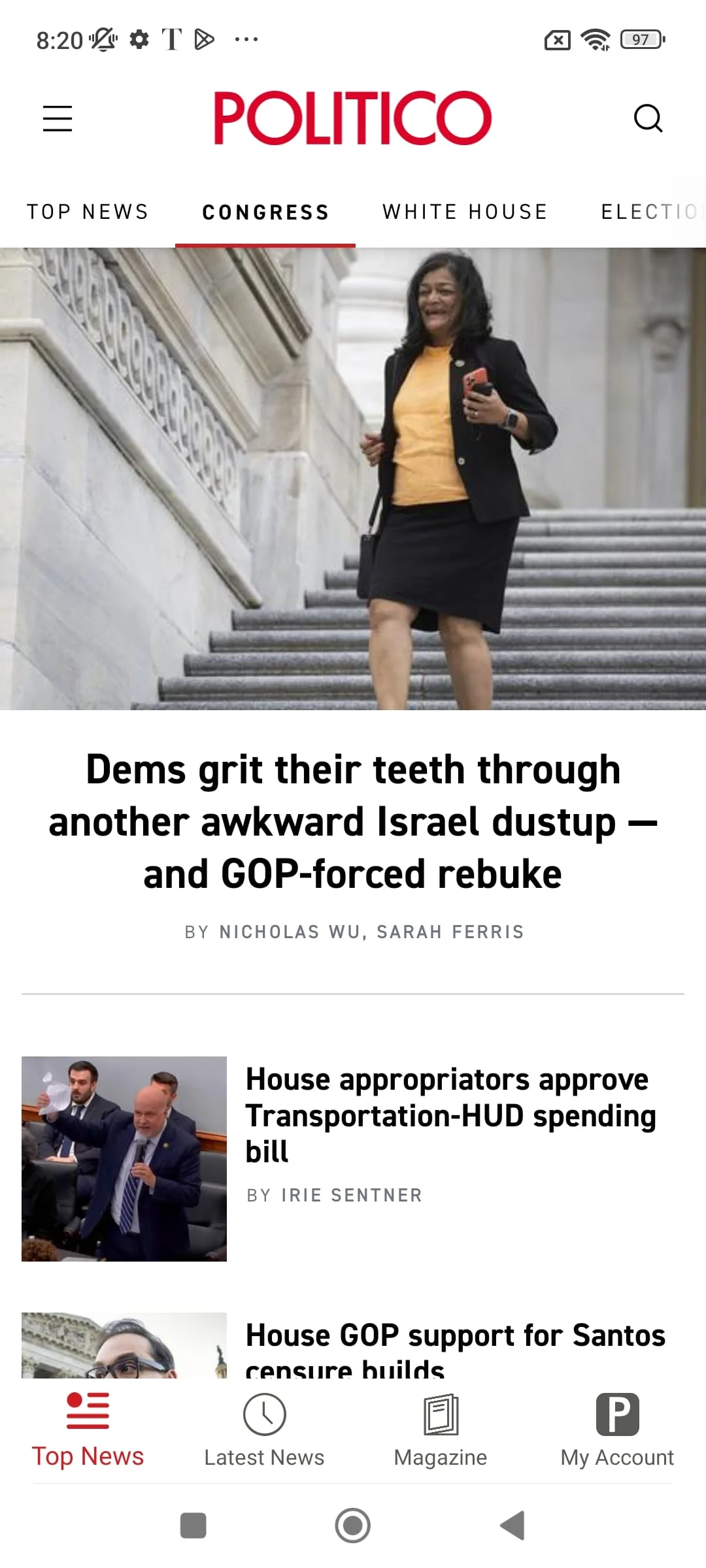Screen dimensions: 706x1568
Task: Open the Santos censure article
Action: [455, 1346]
